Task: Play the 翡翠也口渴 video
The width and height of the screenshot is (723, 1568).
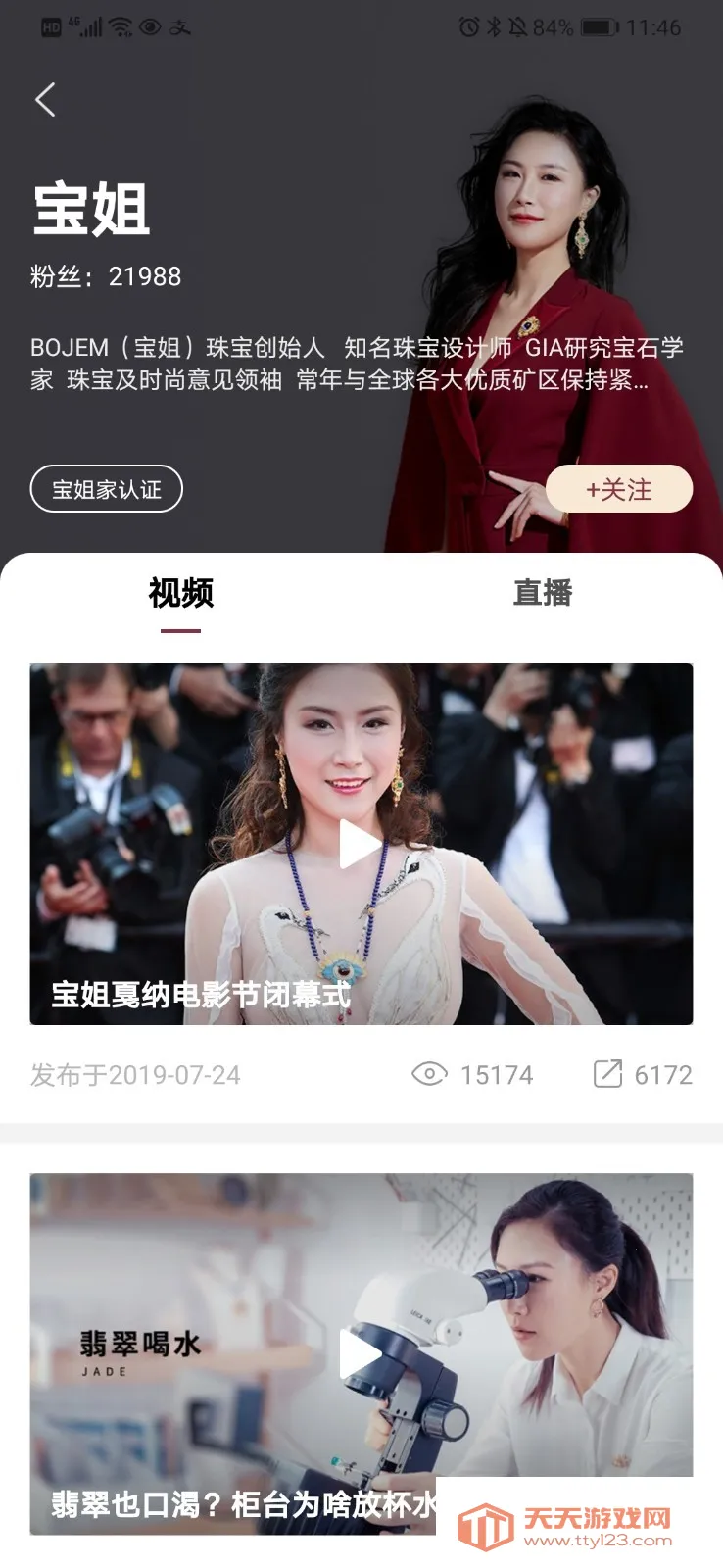Action: click(360, 1353)
